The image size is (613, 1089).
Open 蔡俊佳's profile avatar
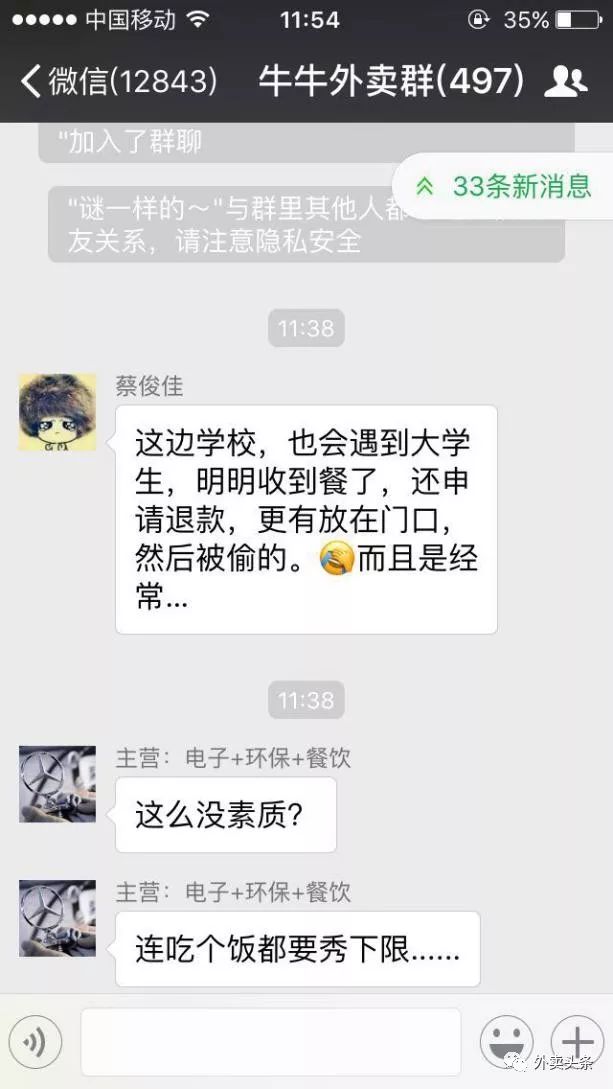(57, 412)
